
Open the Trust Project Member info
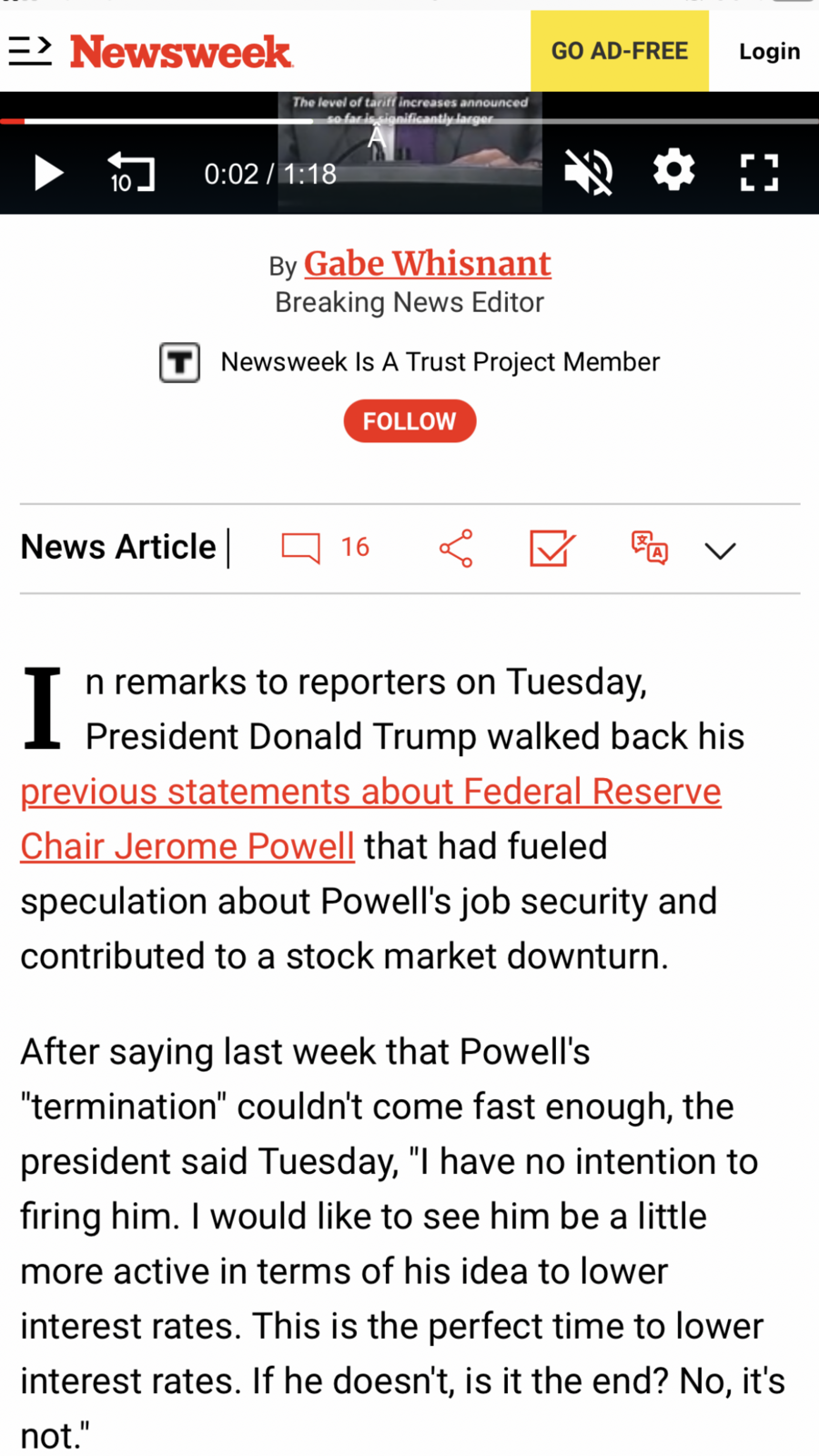[409, 362]
